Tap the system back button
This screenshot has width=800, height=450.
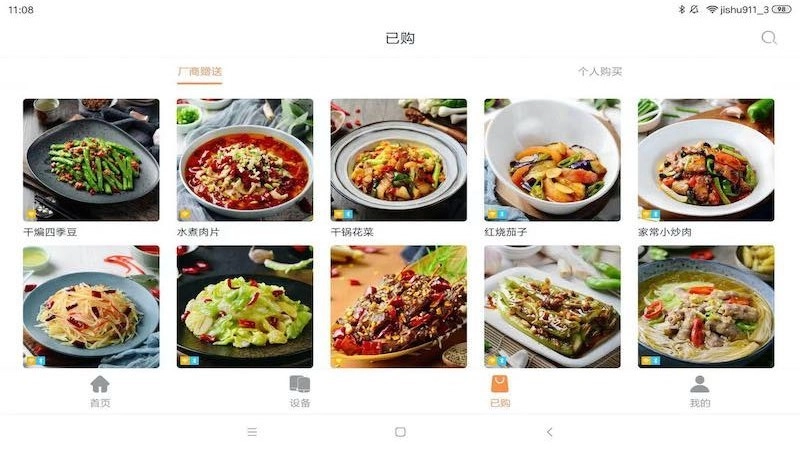[549, 432]
